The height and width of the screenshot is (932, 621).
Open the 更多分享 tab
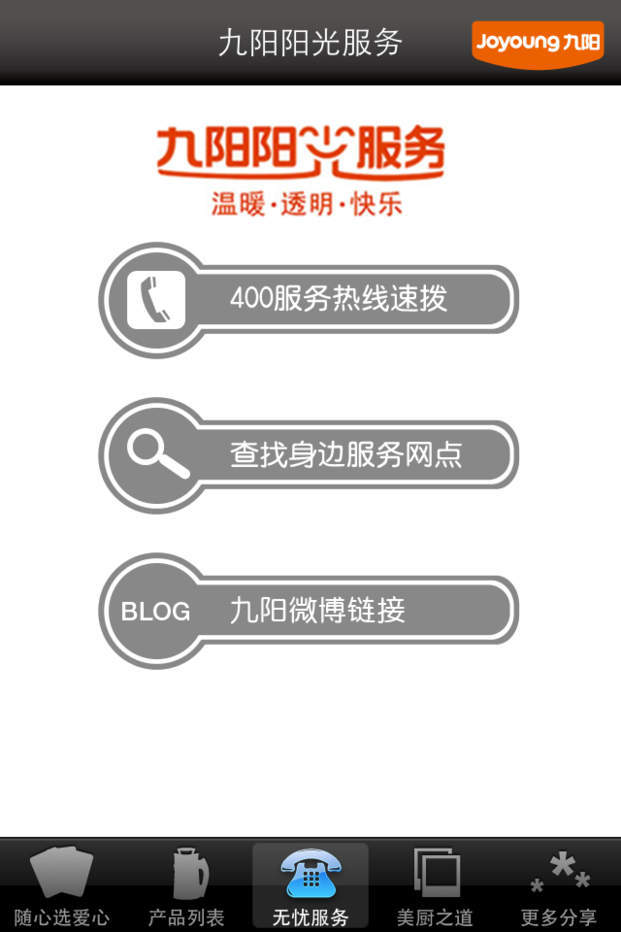pyautogui.click(x=559, y=886)
